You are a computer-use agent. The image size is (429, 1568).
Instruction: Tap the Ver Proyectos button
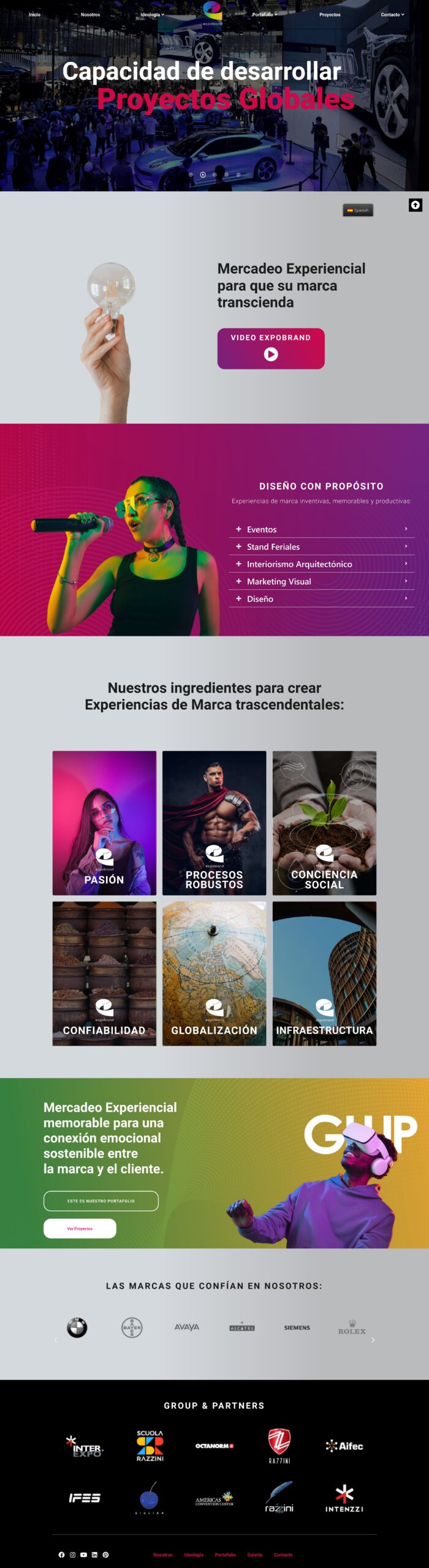pyautogui.click(x=80, y=1229)
